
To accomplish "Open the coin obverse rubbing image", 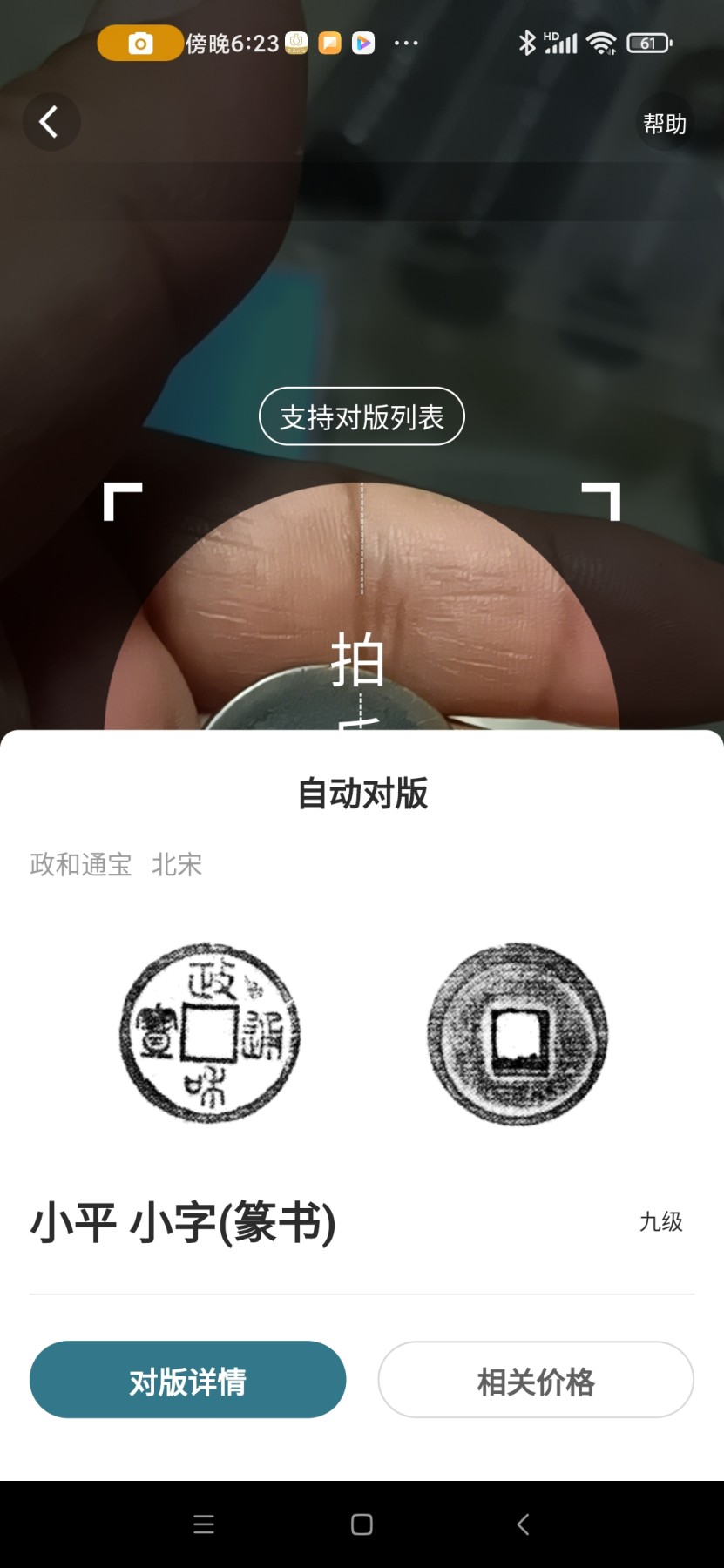I will (209, 1033).
